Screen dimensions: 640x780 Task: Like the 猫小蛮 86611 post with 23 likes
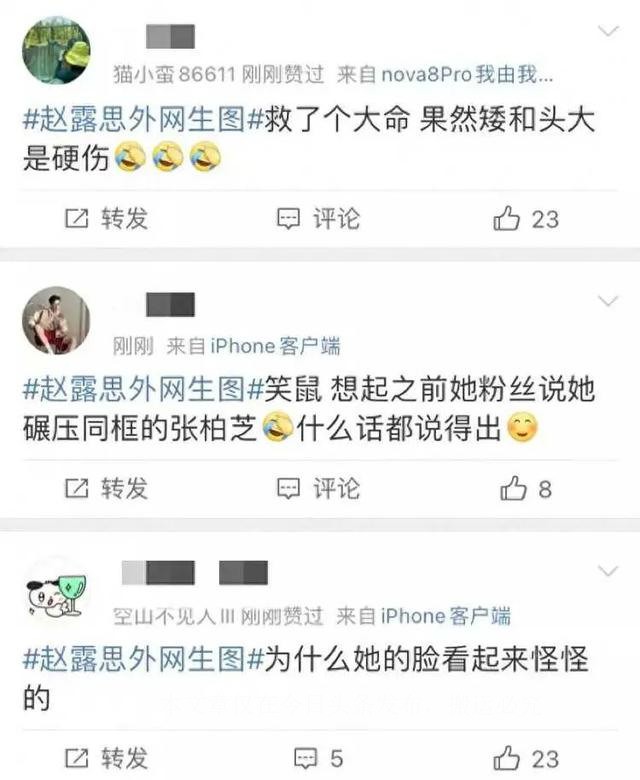coord(526,219)
